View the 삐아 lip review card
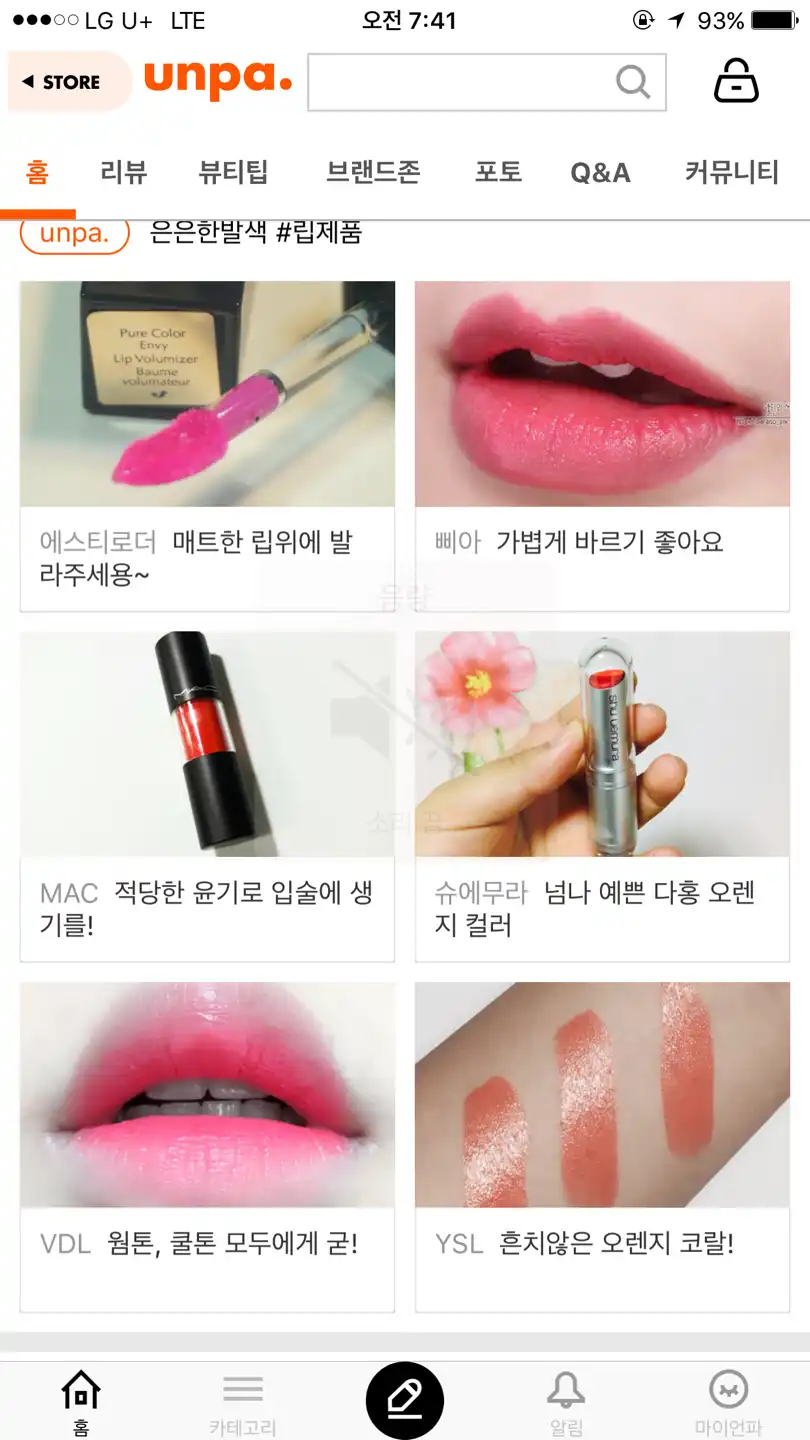 click(x=602, y=445)
